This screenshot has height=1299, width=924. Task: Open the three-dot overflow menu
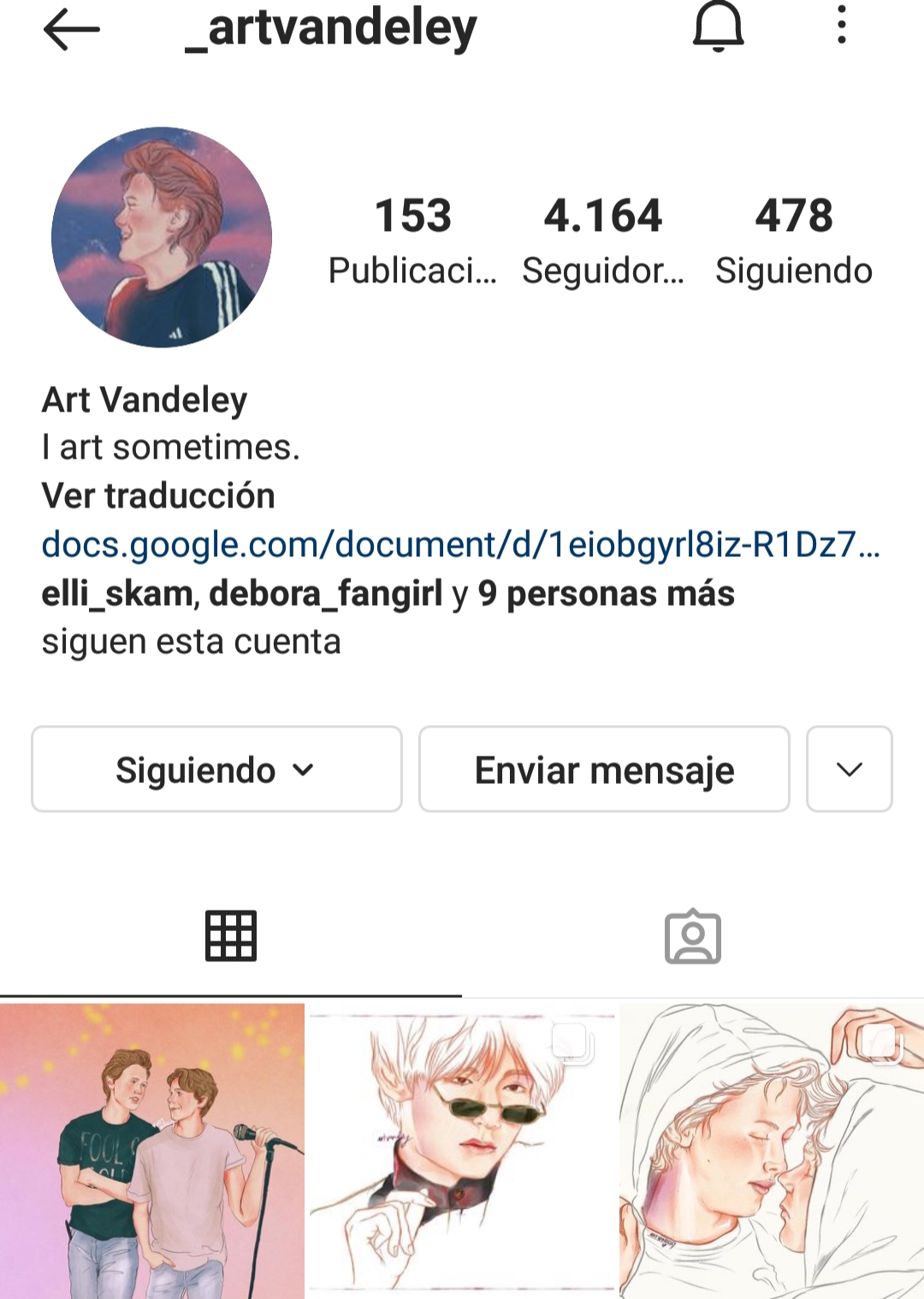pos(842,25)
